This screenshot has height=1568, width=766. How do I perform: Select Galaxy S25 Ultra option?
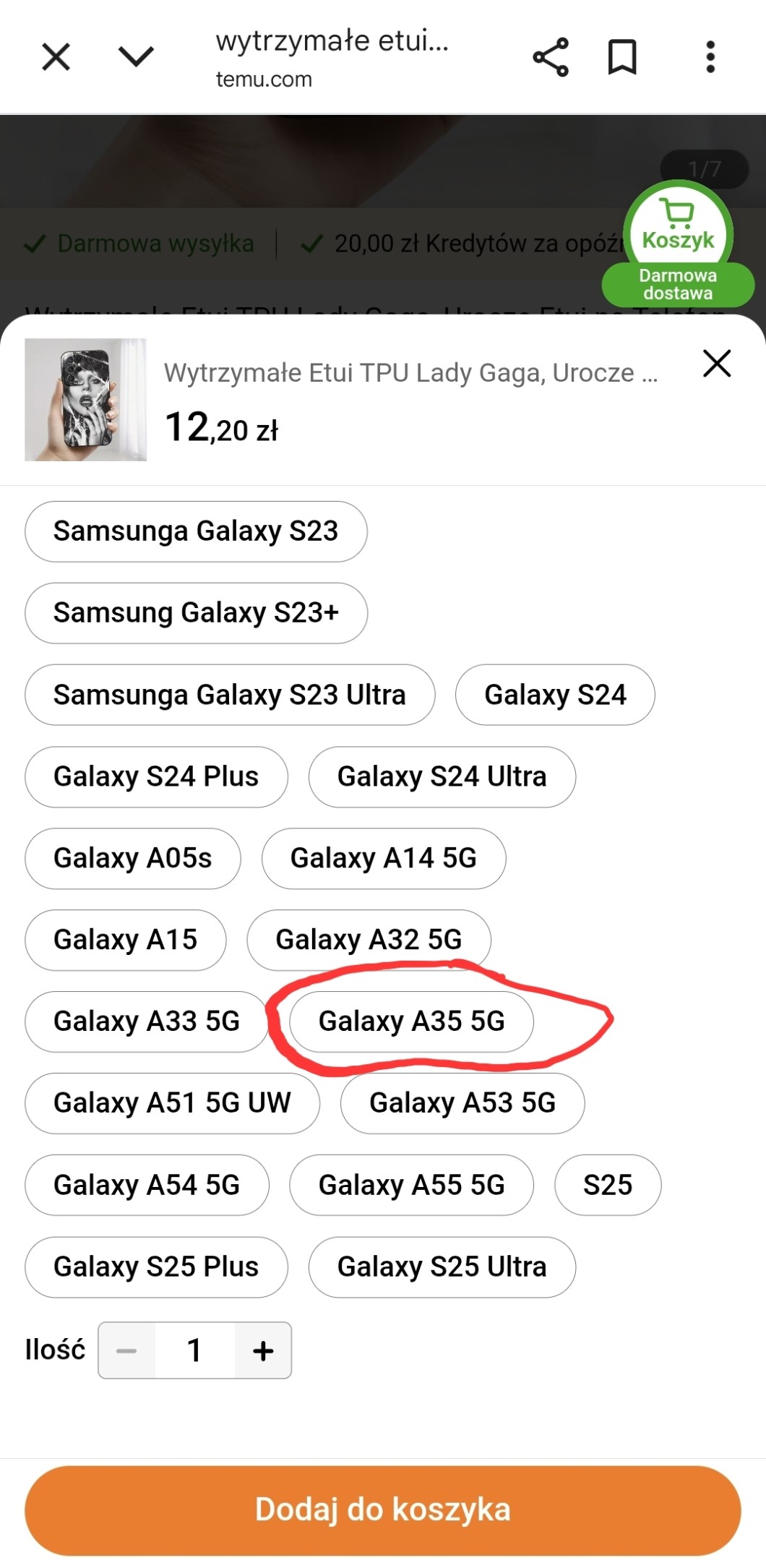pyautogui.click(x=442, y=1267)
